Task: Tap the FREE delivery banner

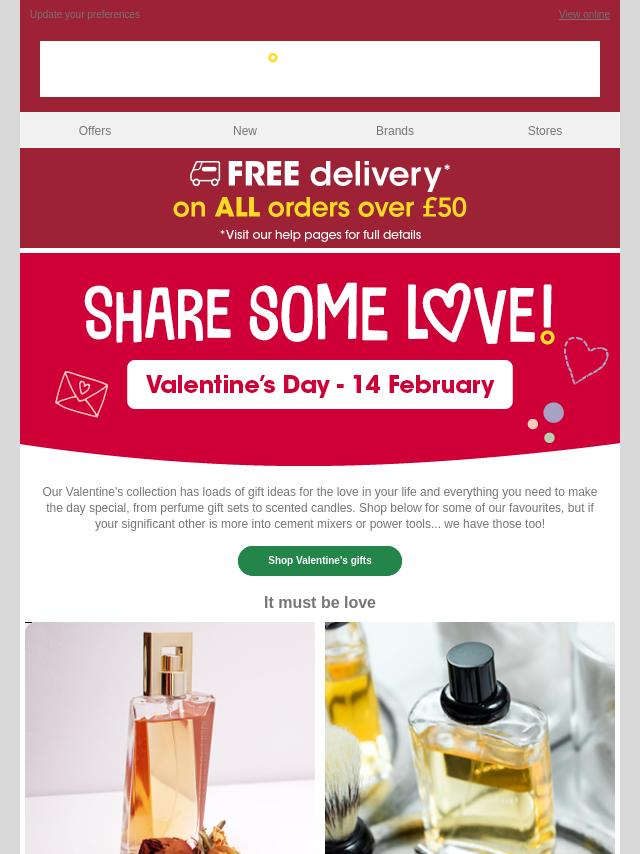Action: pos(320,198)
